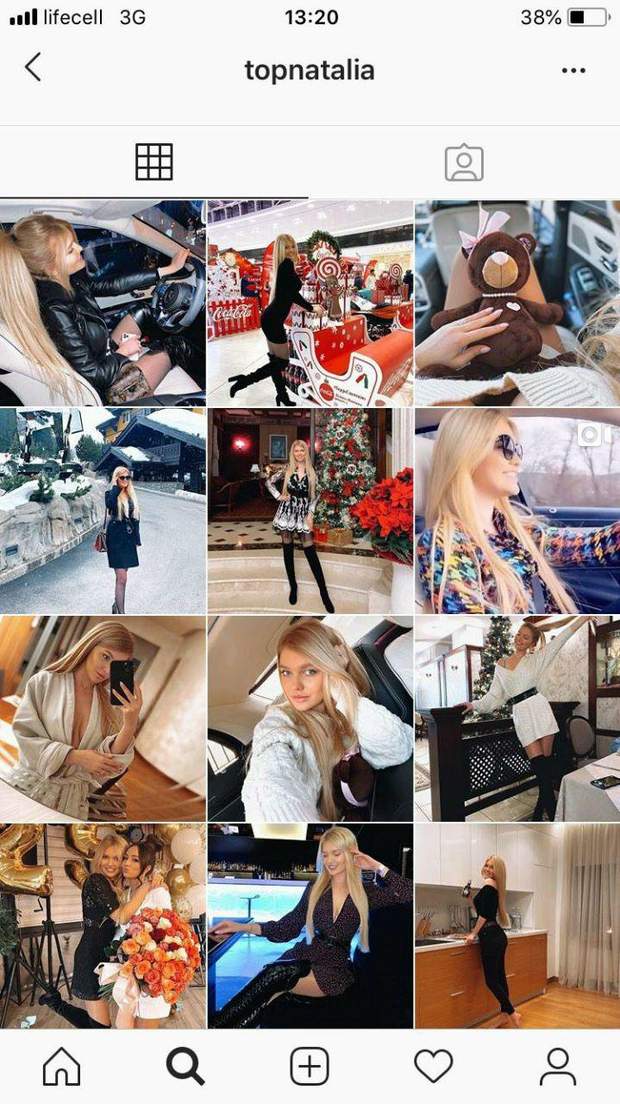
Task: Go to my own profile tab
Action: [557, 1066]
